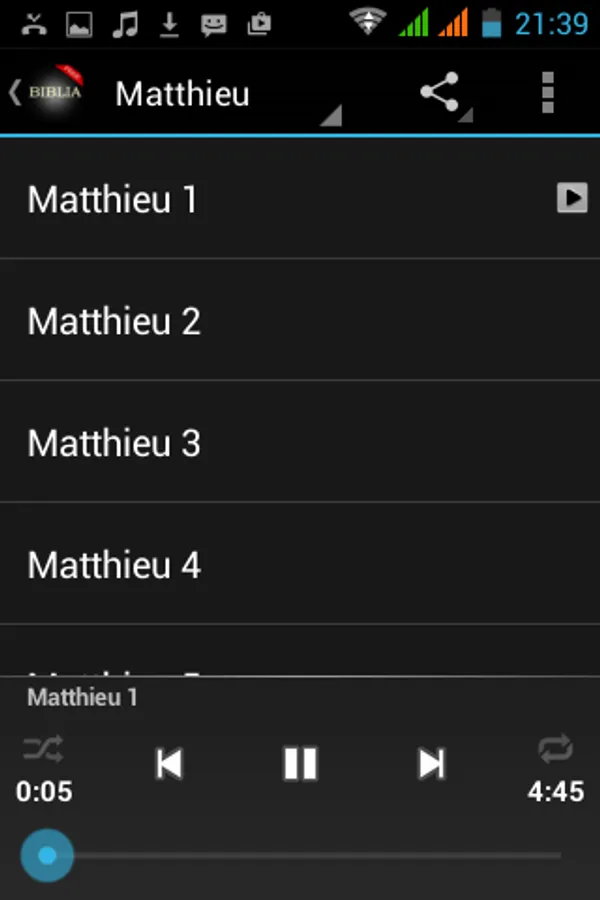Share this Bible book

[x=440, y=93]
